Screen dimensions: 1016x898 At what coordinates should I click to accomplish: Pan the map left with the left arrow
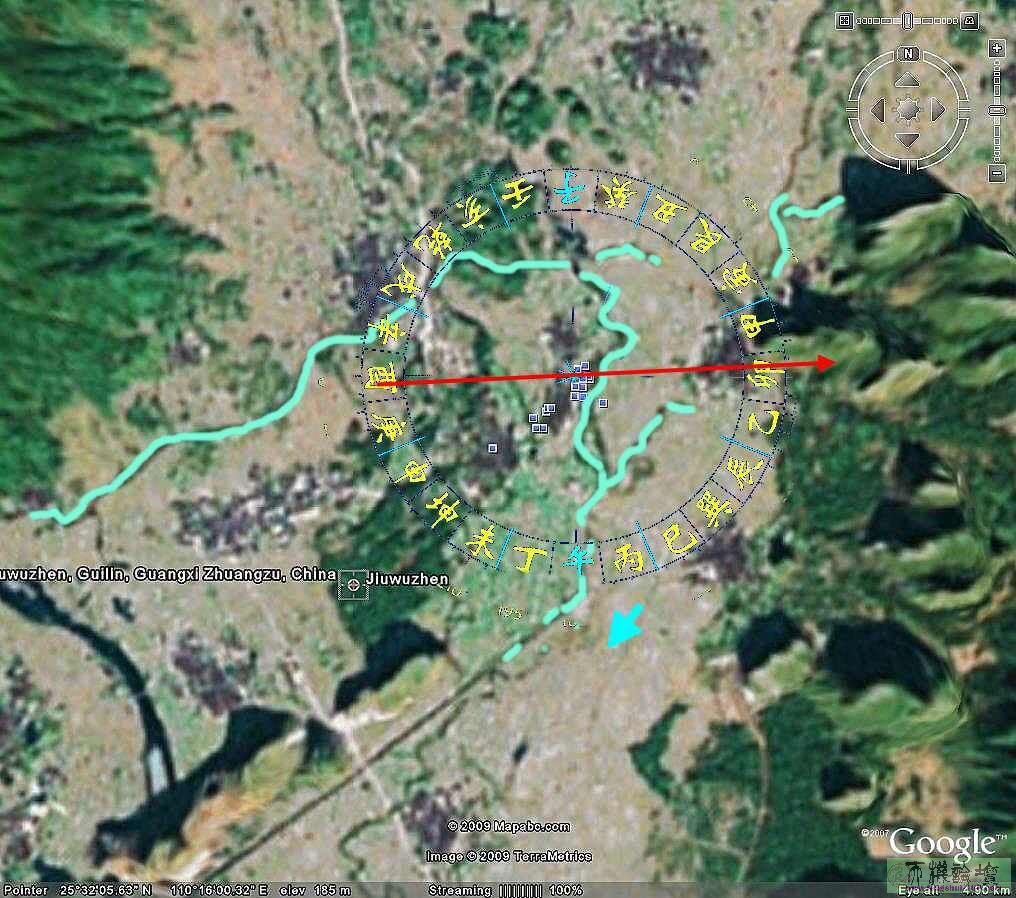point(878,109)
